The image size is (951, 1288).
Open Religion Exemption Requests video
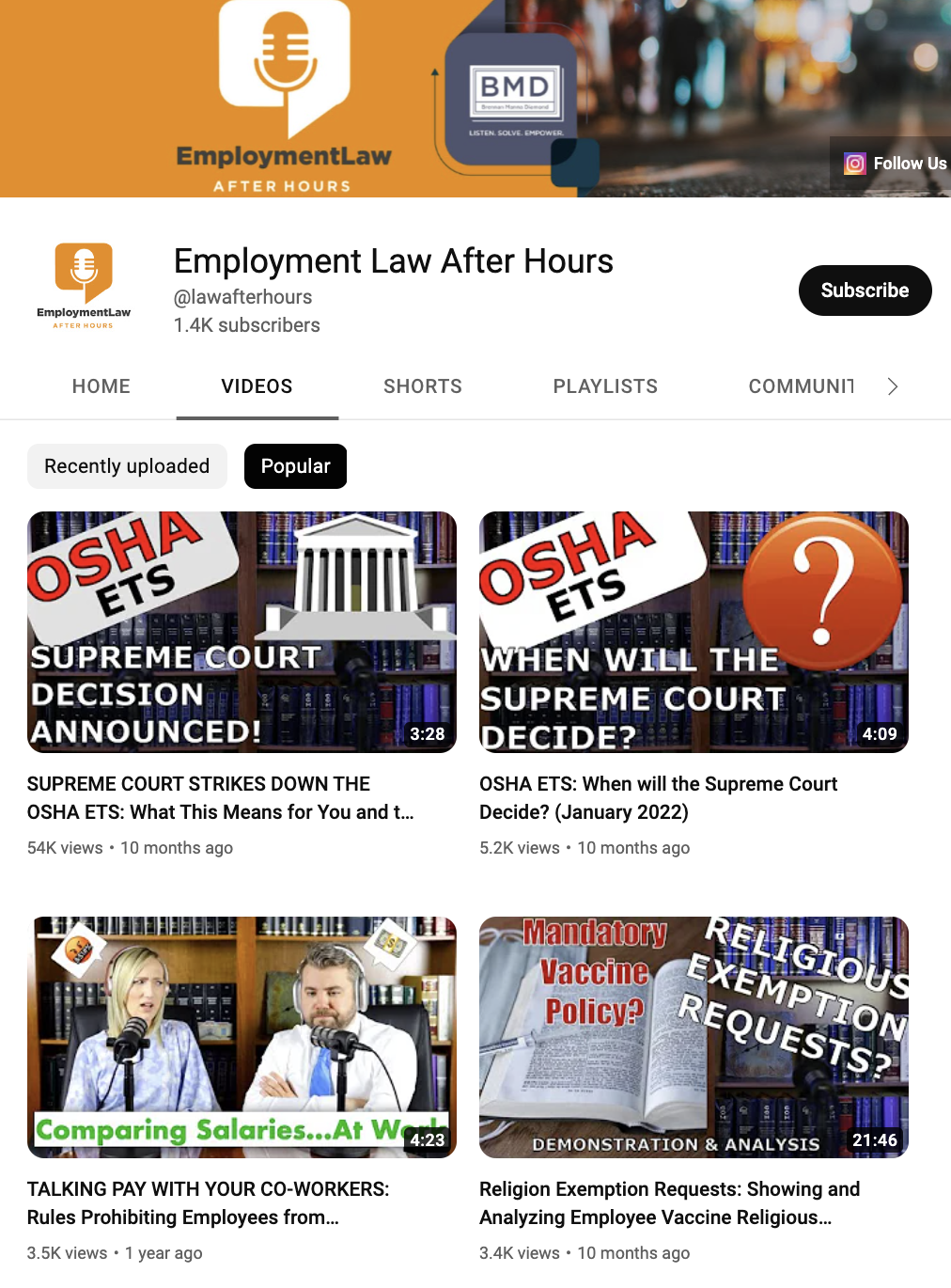(x=694, y=1037)
